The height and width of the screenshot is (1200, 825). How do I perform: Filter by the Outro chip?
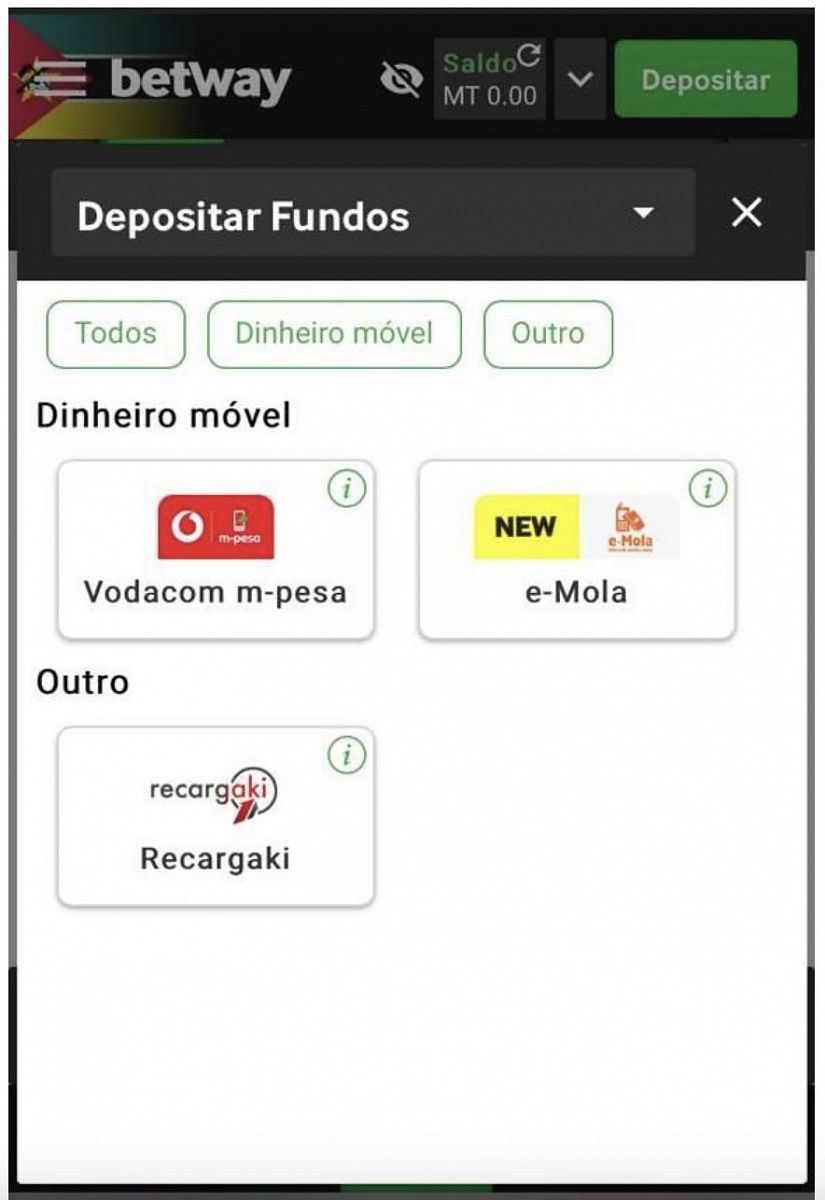[548, 334]
